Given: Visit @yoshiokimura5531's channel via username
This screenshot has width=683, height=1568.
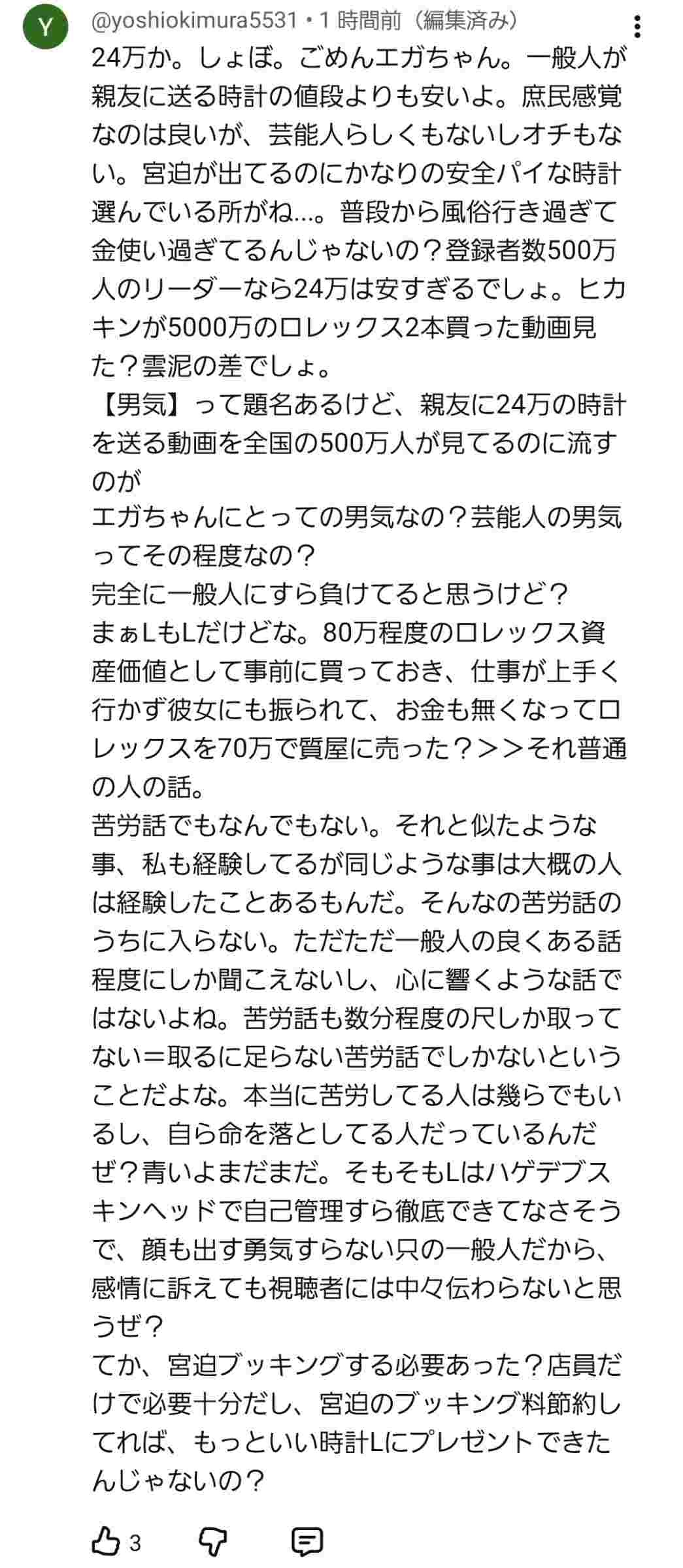Looking at the screenshot, I should (x=195, y=22).
